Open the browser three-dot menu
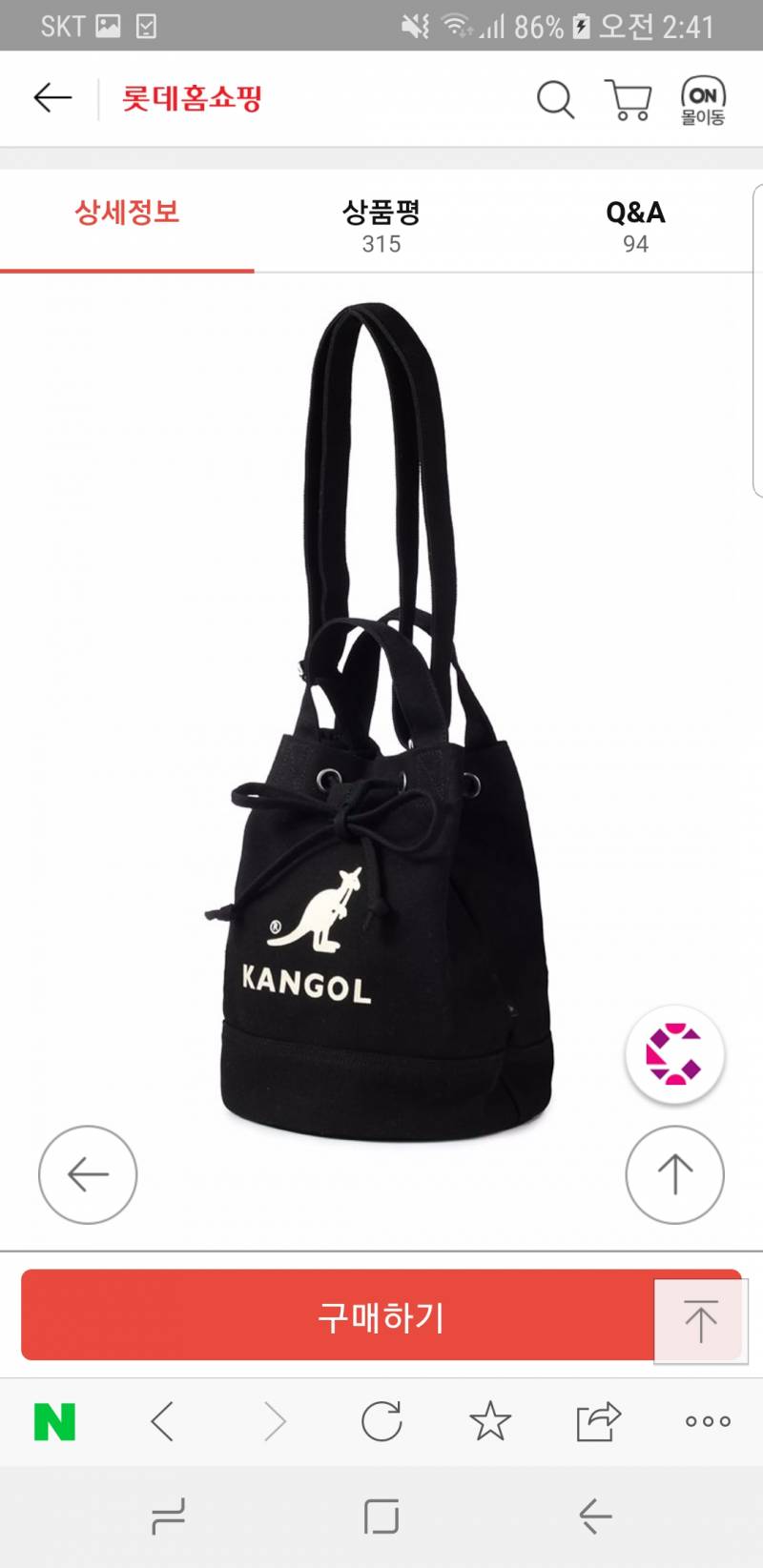 (708, 1422)
